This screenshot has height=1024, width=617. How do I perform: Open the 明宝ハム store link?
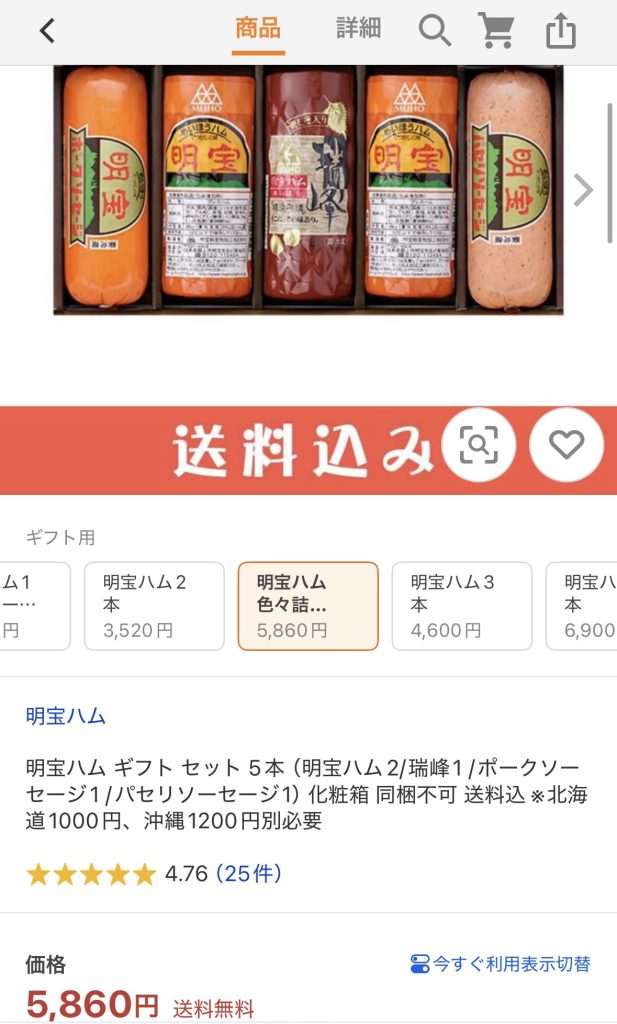click(x=66, y=716)
